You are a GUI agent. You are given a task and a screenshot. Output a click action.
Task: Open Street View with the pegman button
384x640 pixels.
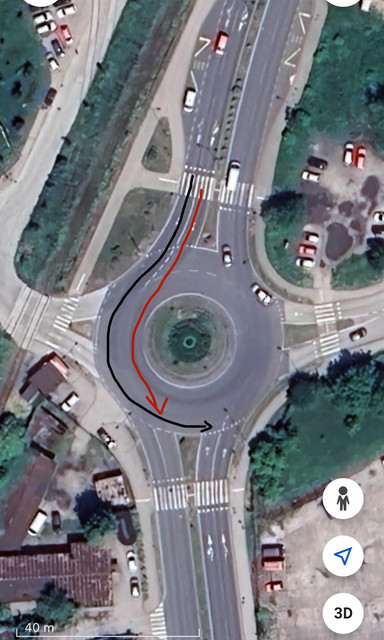pos(343,498)
